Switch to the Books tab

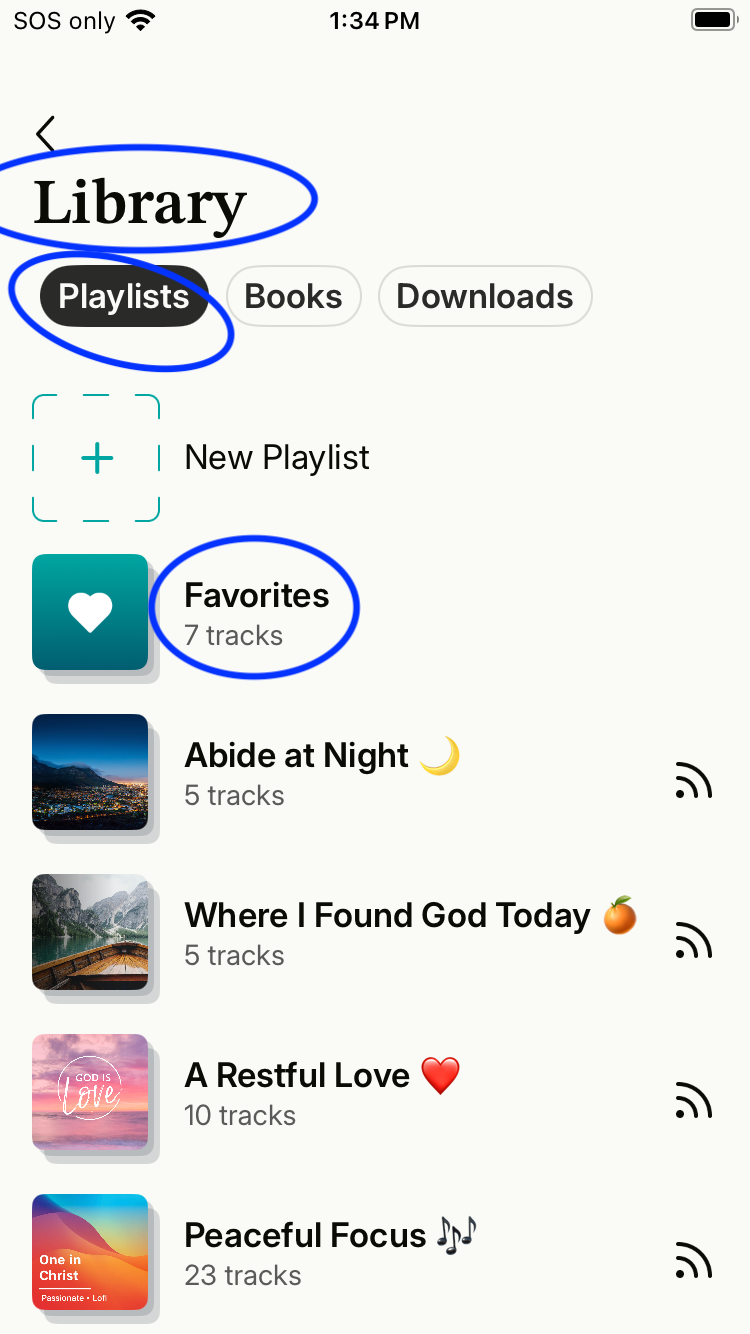pyautogui.click(x=293, y=297)
